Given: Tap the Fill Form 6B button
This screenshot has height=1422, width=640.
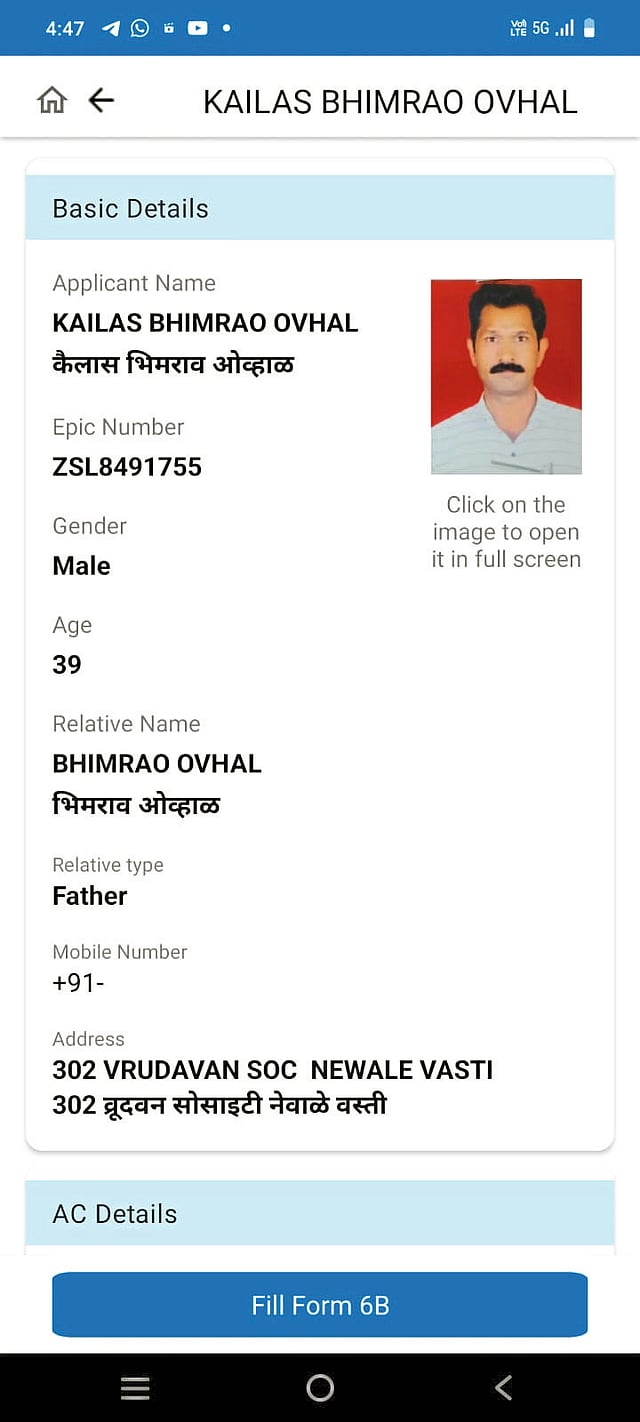Looking at the screenshot, I should (320, 1305).
